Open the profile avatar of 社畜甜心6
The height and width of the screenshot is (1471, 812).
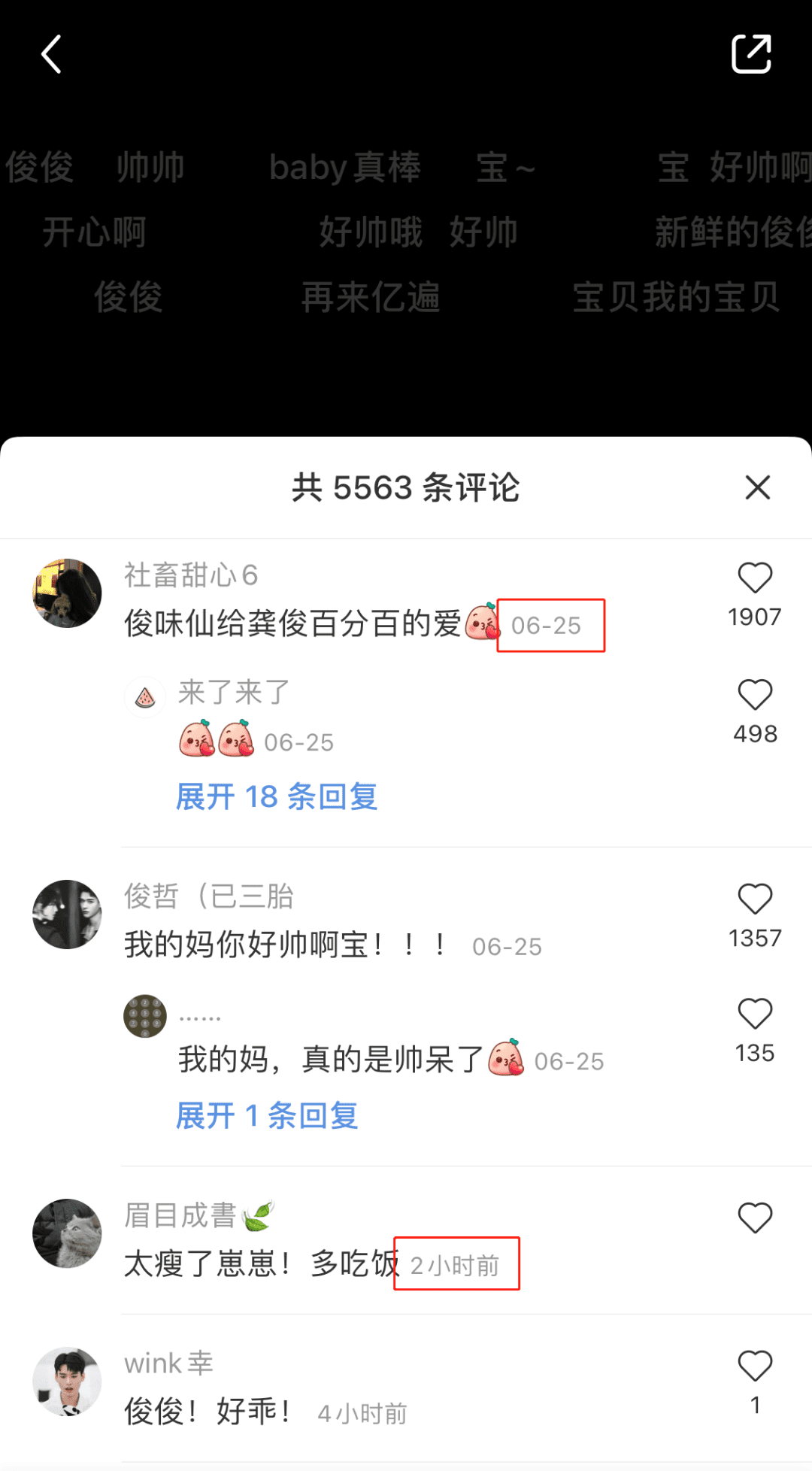pos(67,593)
